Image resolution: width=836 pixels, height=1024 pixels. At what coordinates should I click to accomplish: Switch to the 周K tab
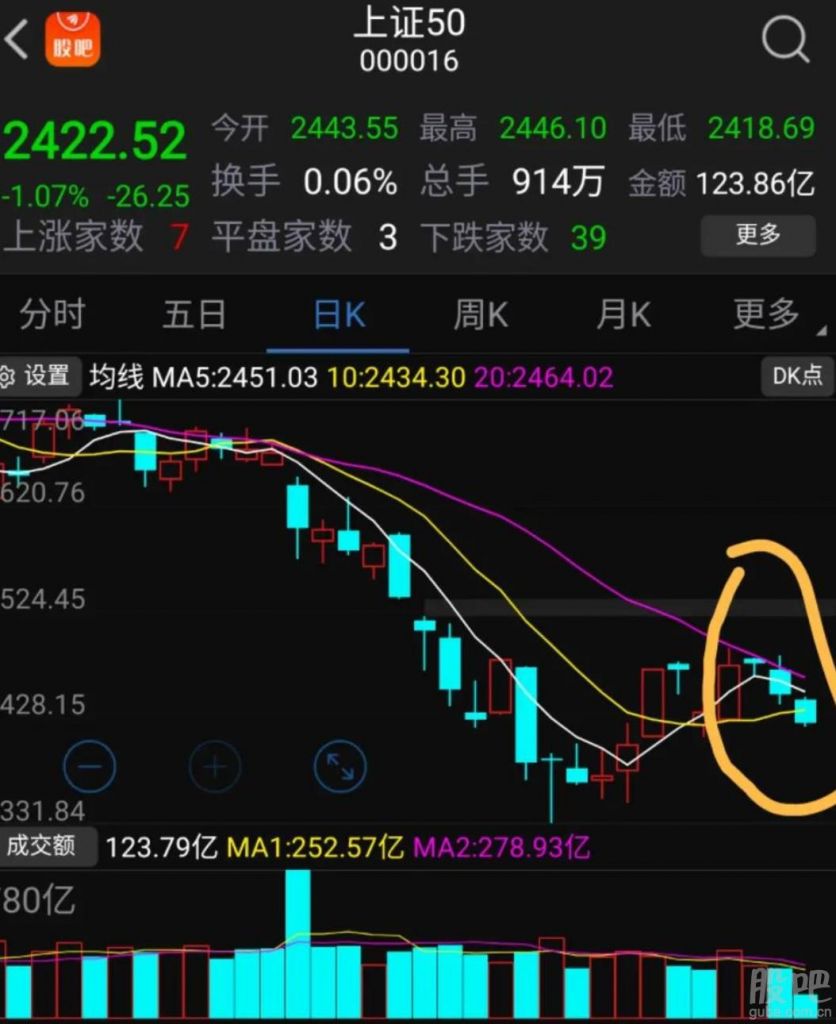[x=481, y=315]
